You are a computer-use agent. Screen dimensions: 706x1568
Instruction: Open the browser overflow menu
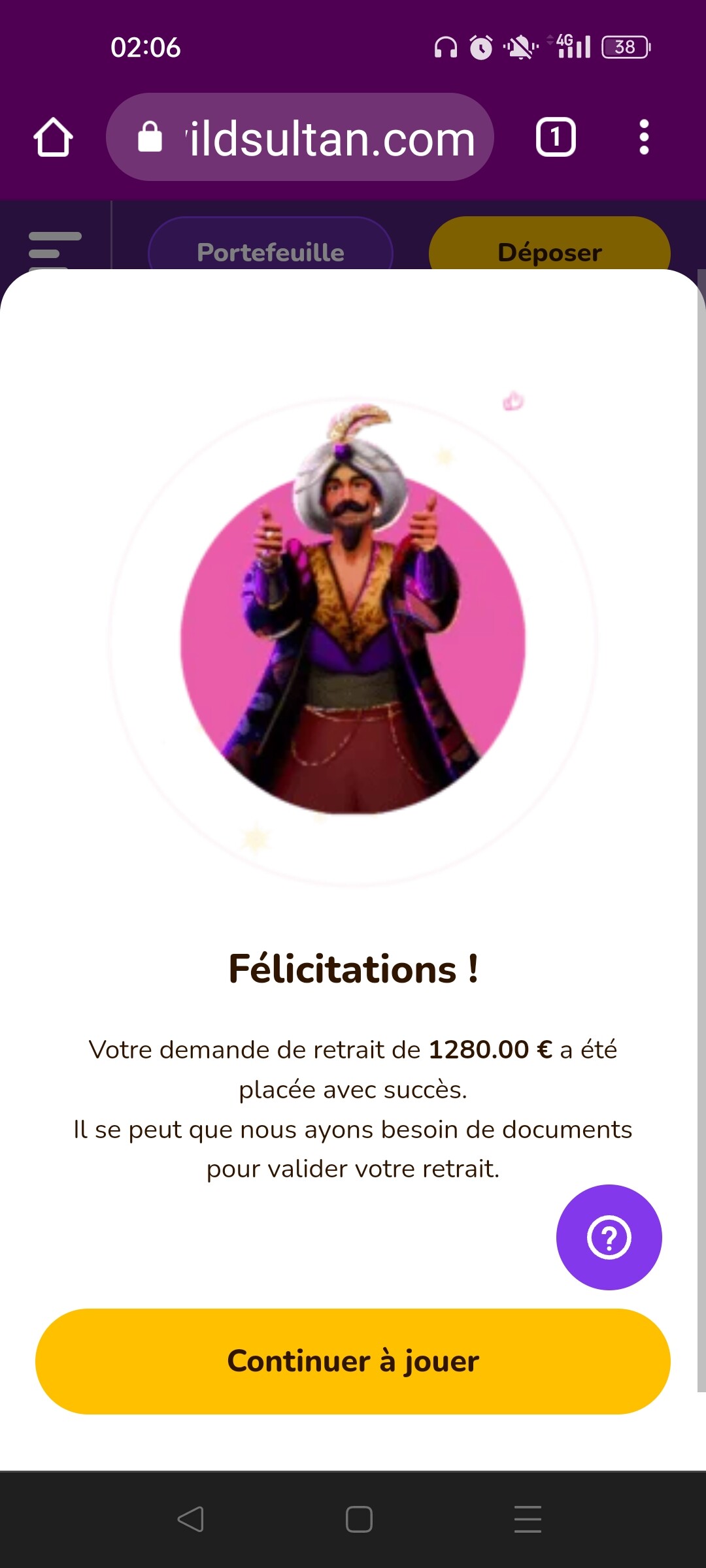644,137
